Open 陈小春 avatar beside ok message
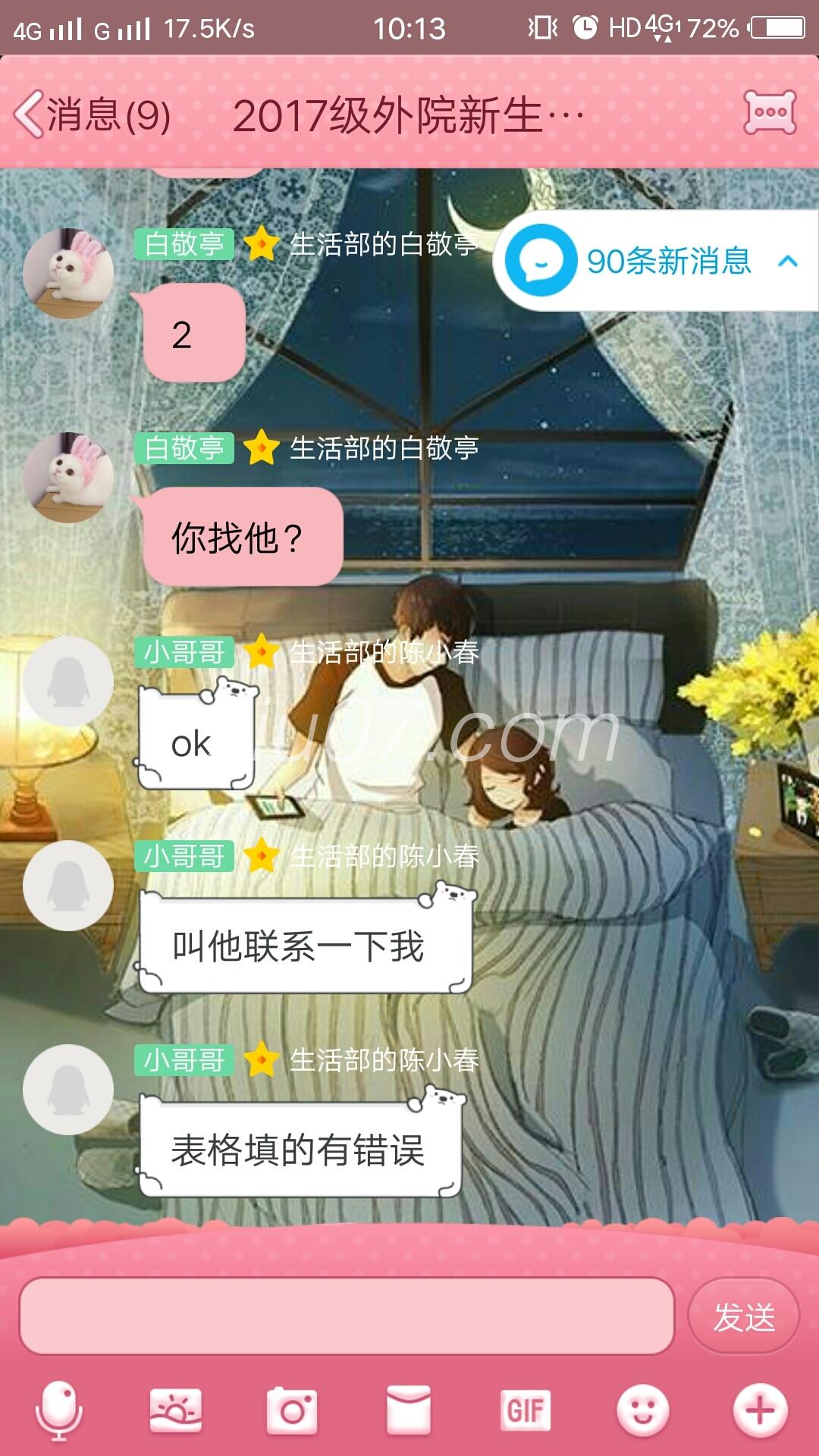This screenshot has height=1456, width=819. 68,681
